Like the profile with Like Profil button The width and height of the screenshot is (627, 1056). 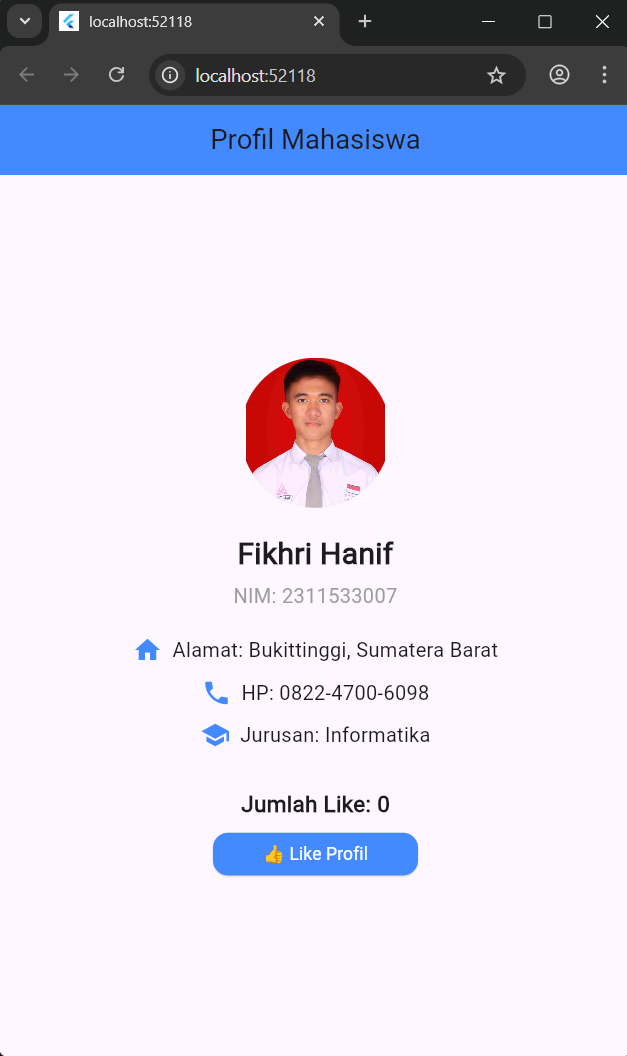315,854
